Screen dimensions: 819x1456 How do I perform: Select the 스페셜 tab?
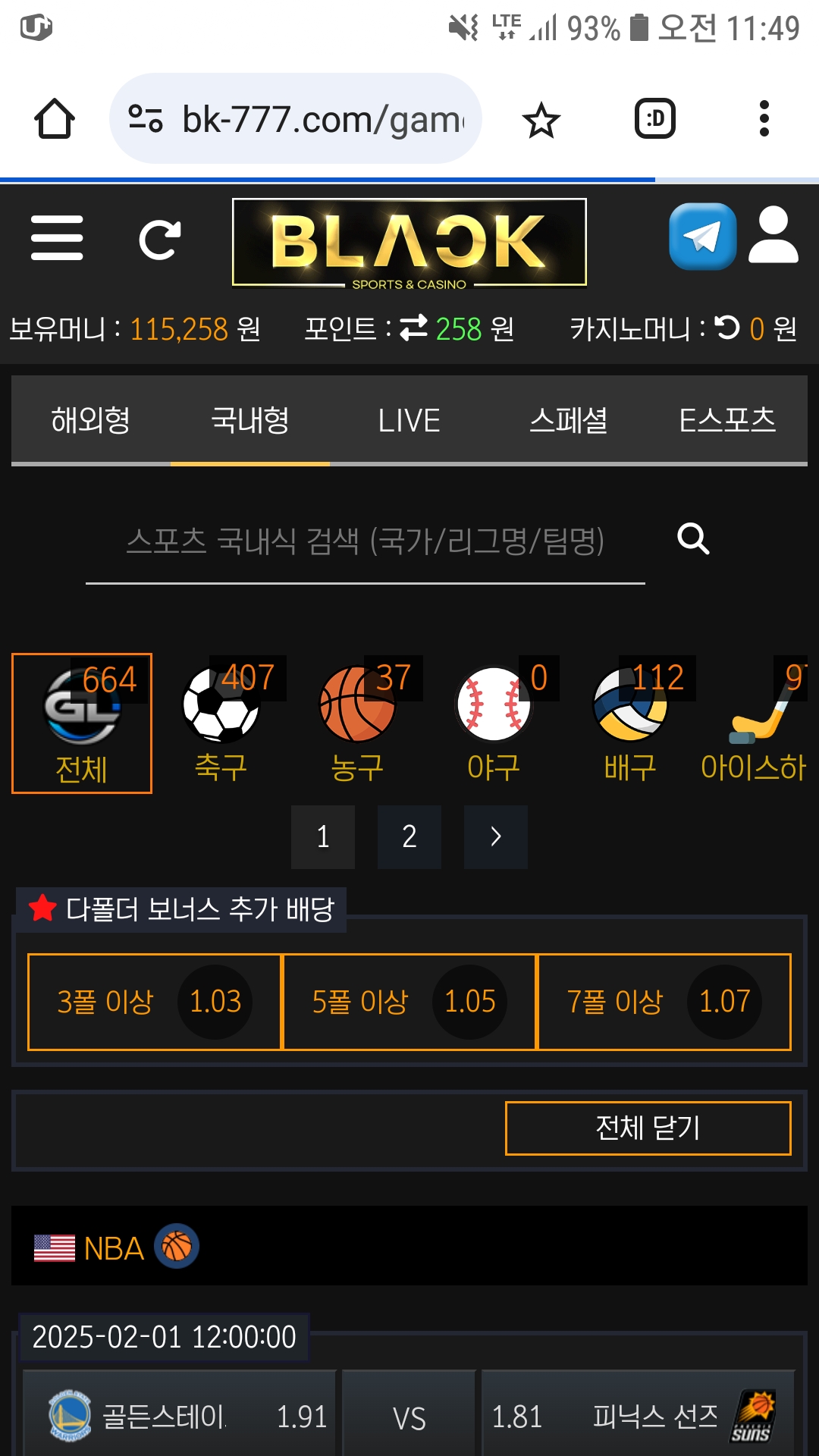tap(568, 420)
